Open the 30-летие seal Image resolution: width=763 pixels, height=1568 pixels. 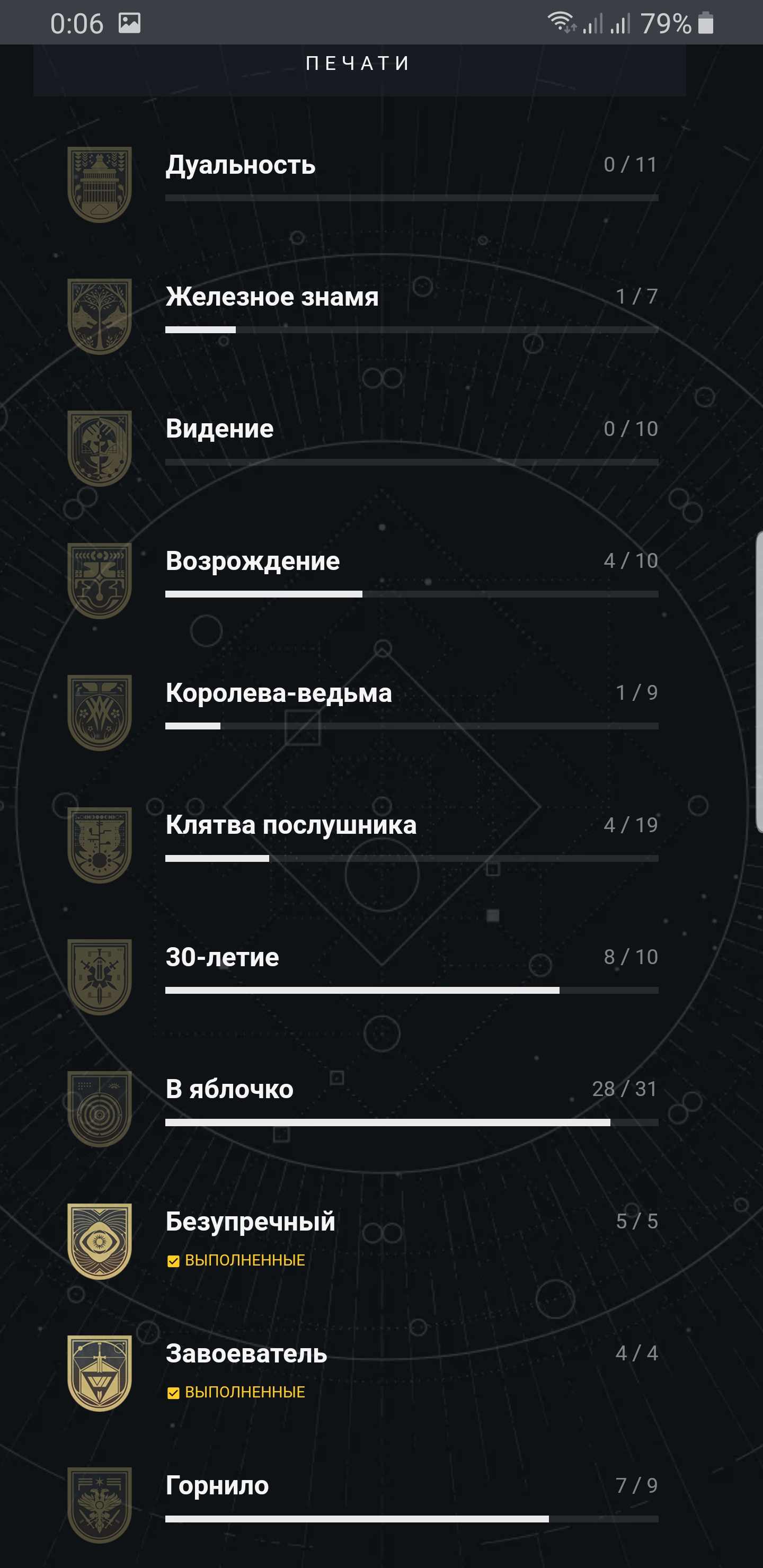point(363,977)
